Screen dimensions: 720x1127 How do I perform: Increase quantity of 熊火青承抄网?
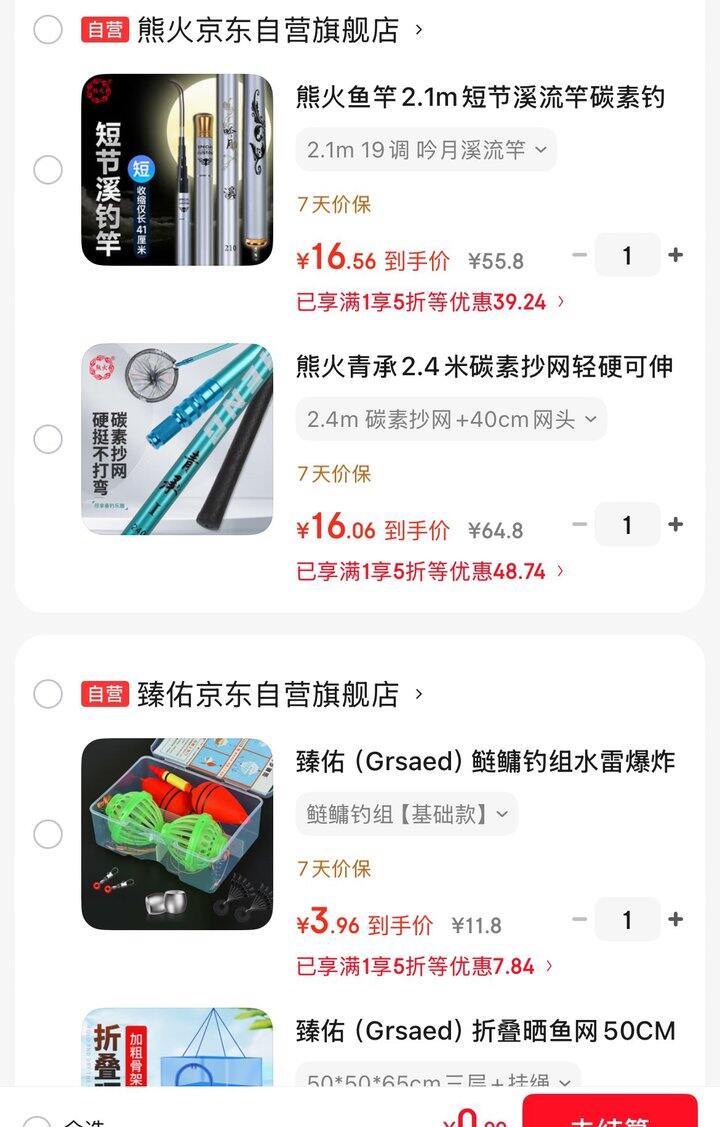(x=676, y=524)
